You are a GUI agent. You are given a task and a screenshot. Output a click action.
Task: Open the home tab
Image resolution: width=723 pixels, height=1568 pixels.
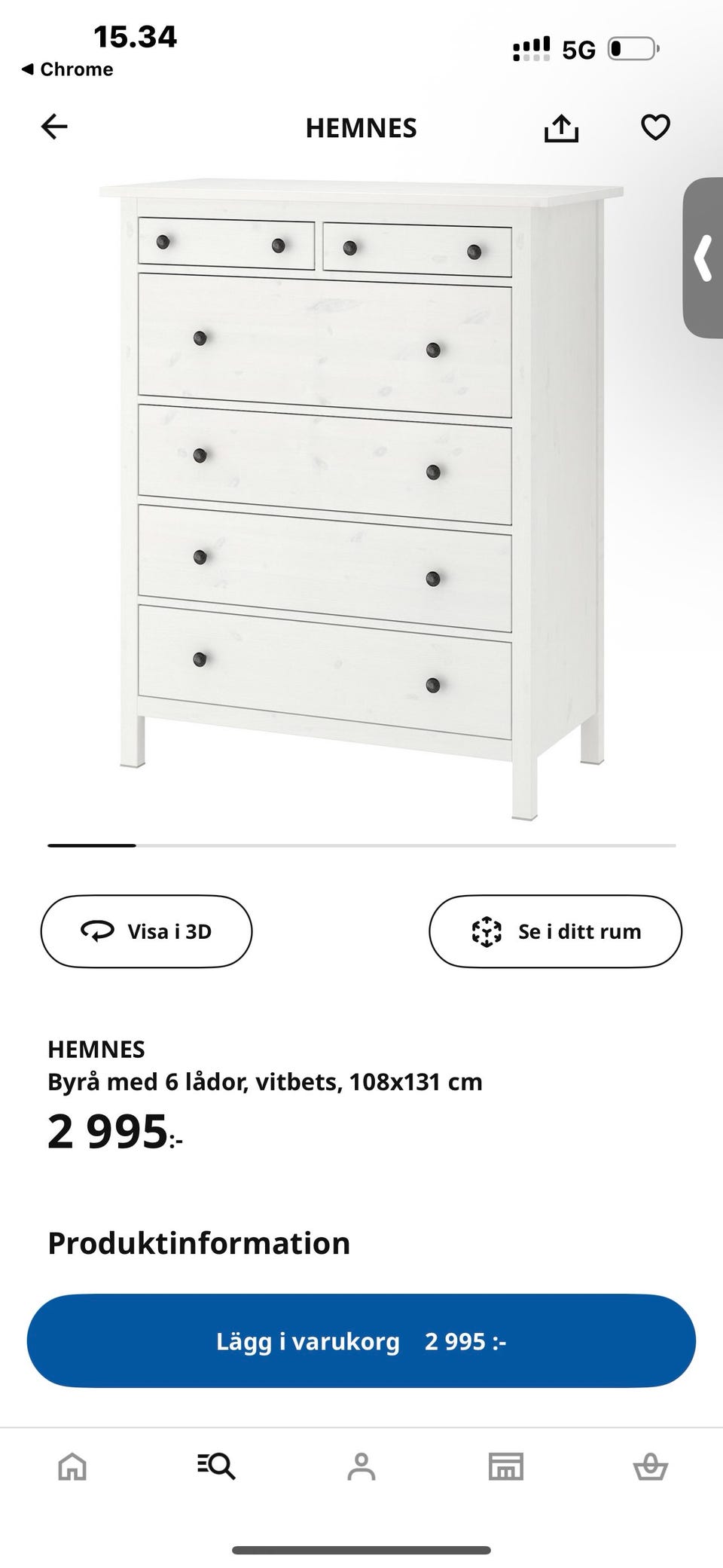click(72, 1466)
